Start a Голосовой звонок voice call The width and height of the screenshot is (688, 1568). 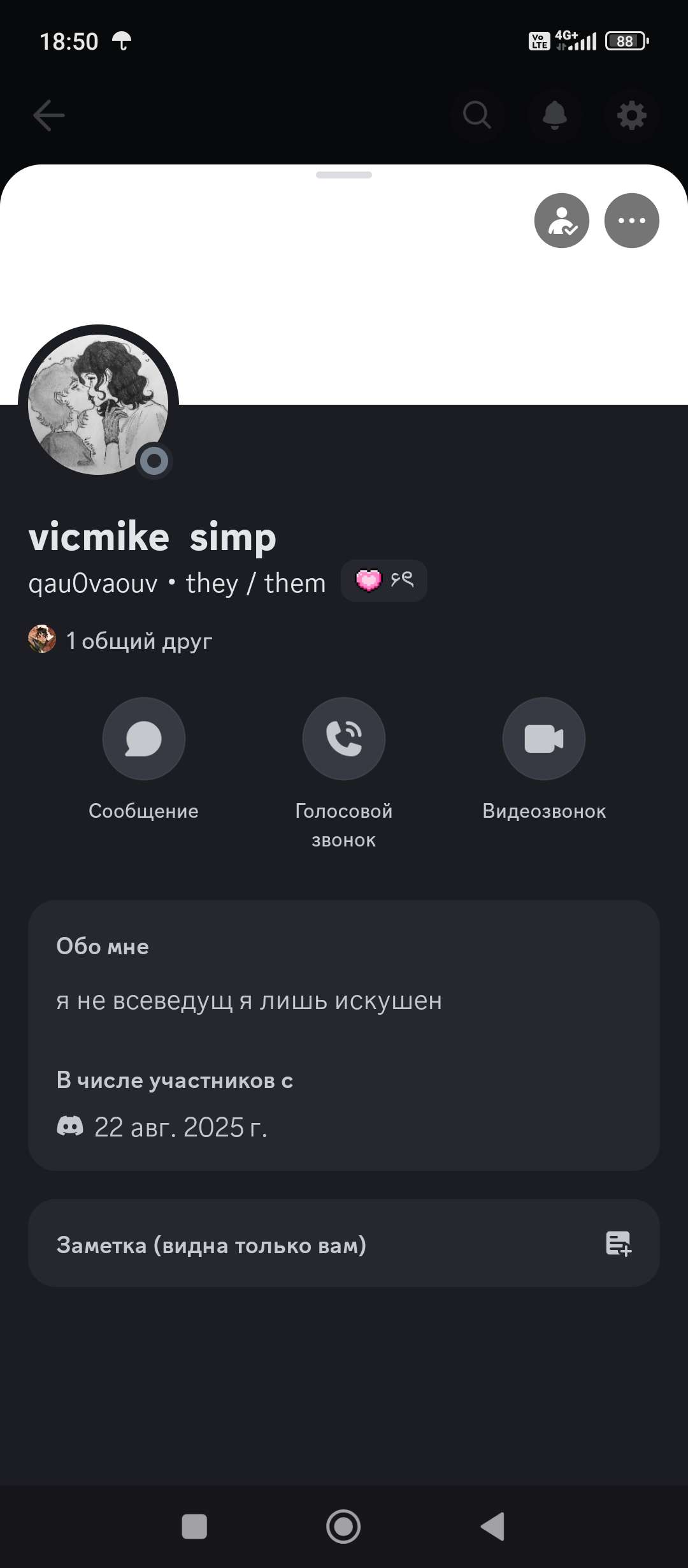[x=343, y=739]
